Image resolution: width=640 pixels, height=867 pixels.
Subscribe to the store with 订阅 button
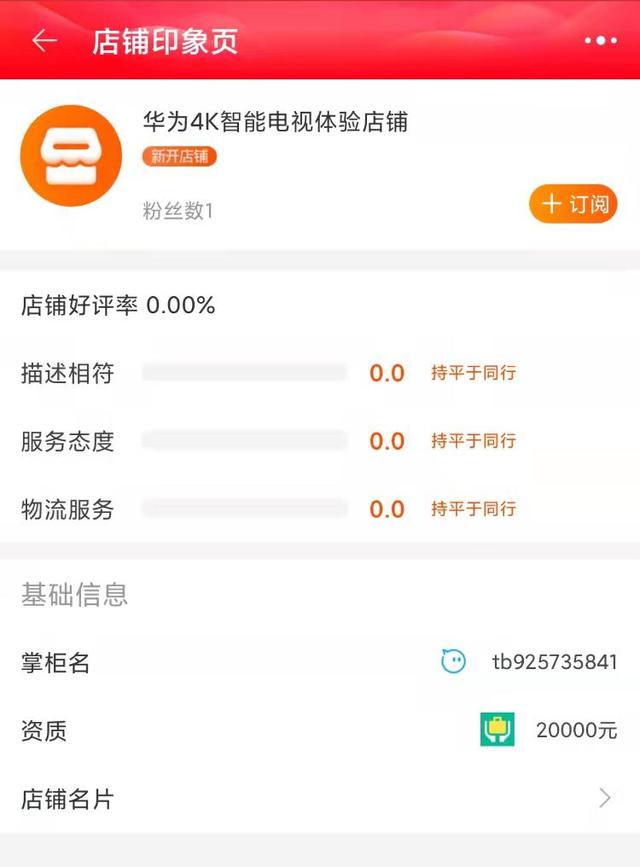tap(573, 205)
